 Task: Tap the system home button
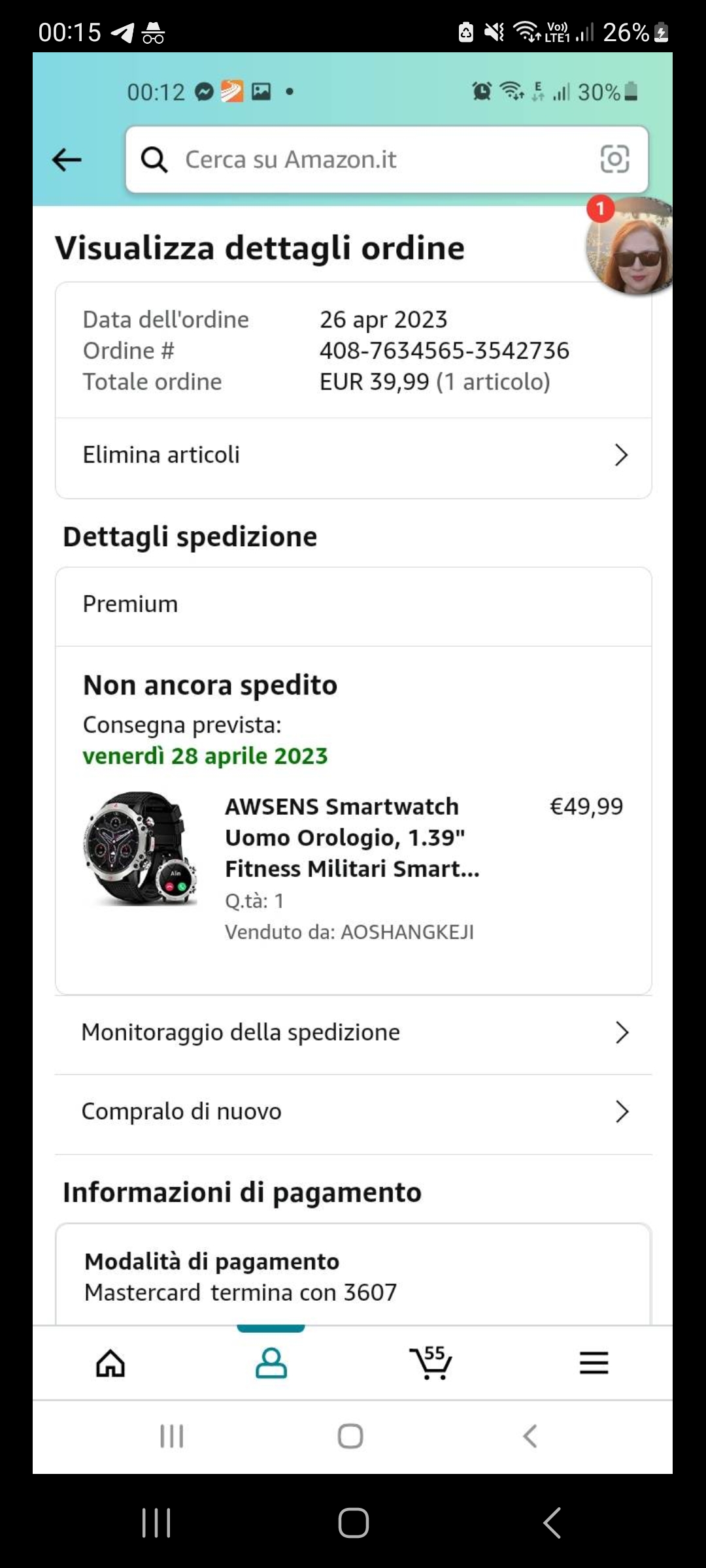pyautogui.click(x=353, y=1523)
